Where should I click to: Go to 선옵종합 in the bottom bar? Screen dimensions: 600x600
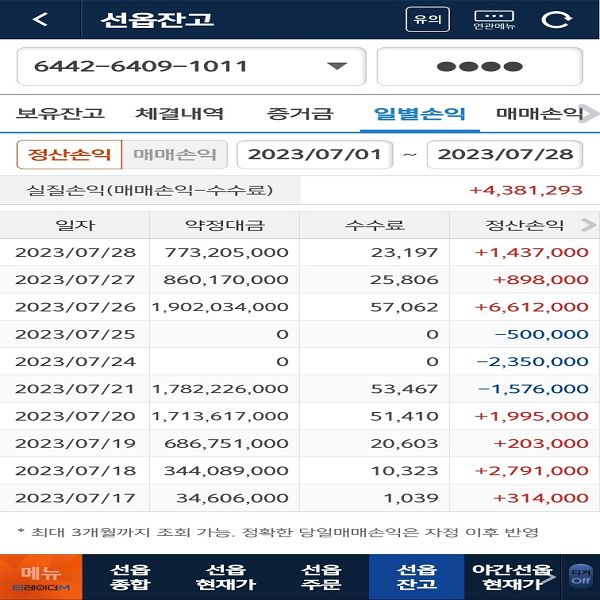(x=131, y=577)
